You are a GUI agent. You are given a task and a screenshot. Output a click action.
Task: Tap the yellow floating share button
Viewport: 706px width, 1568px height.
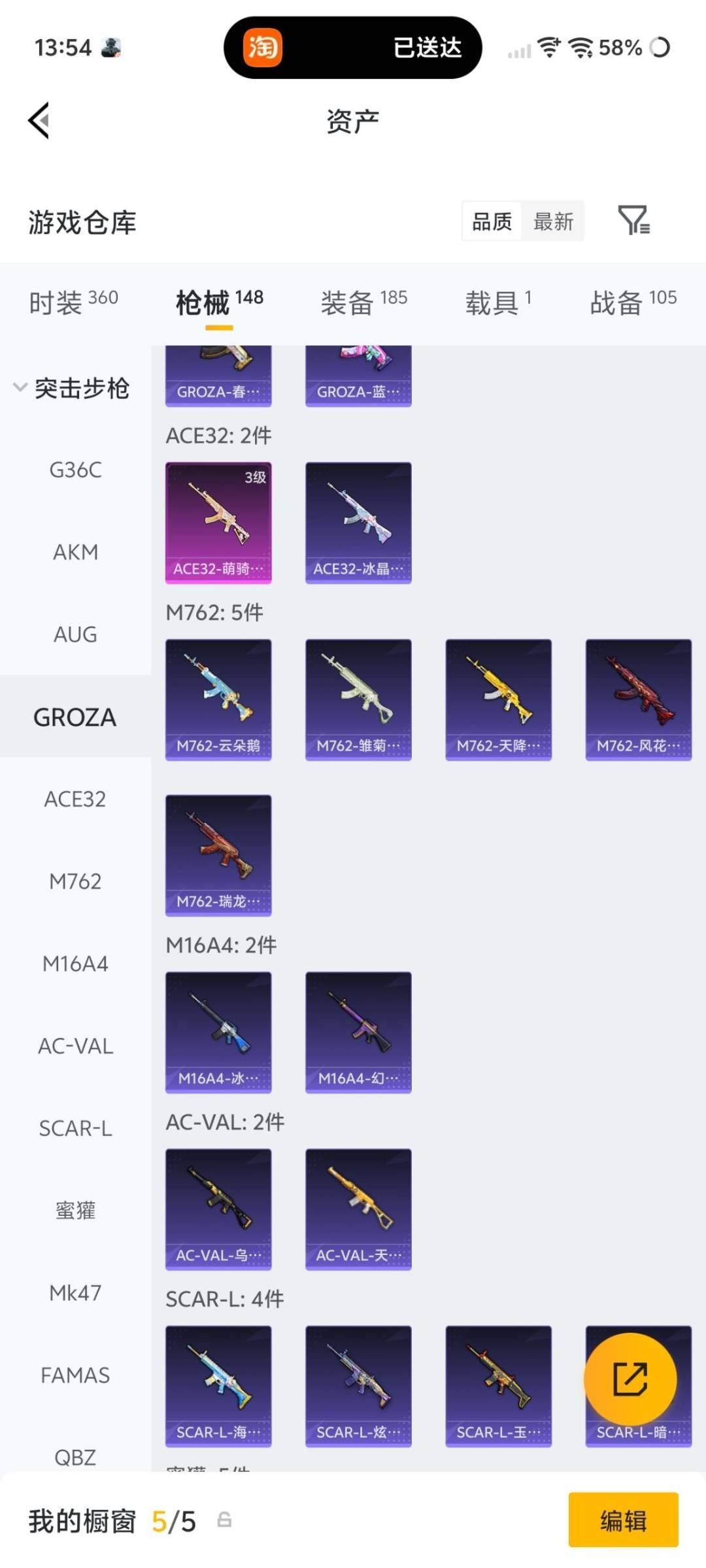pyautogui.click(x=630, y=1379)
